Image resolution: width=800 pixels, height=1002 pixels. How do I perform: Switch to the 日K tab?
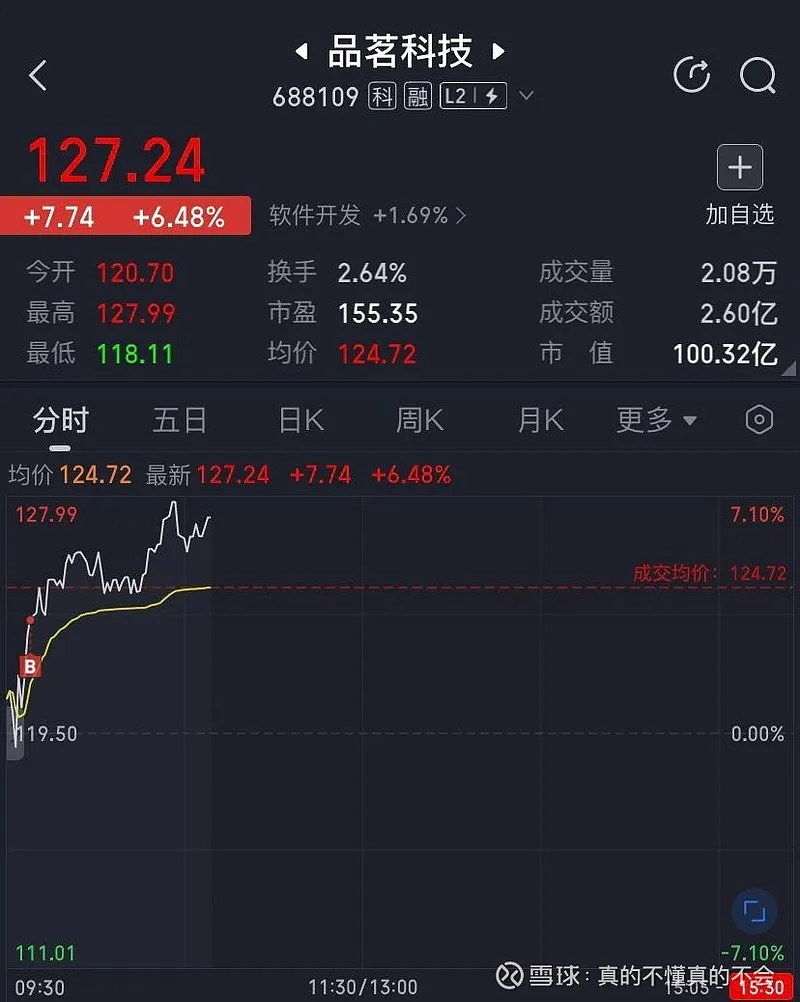click(x=301, y=420)
